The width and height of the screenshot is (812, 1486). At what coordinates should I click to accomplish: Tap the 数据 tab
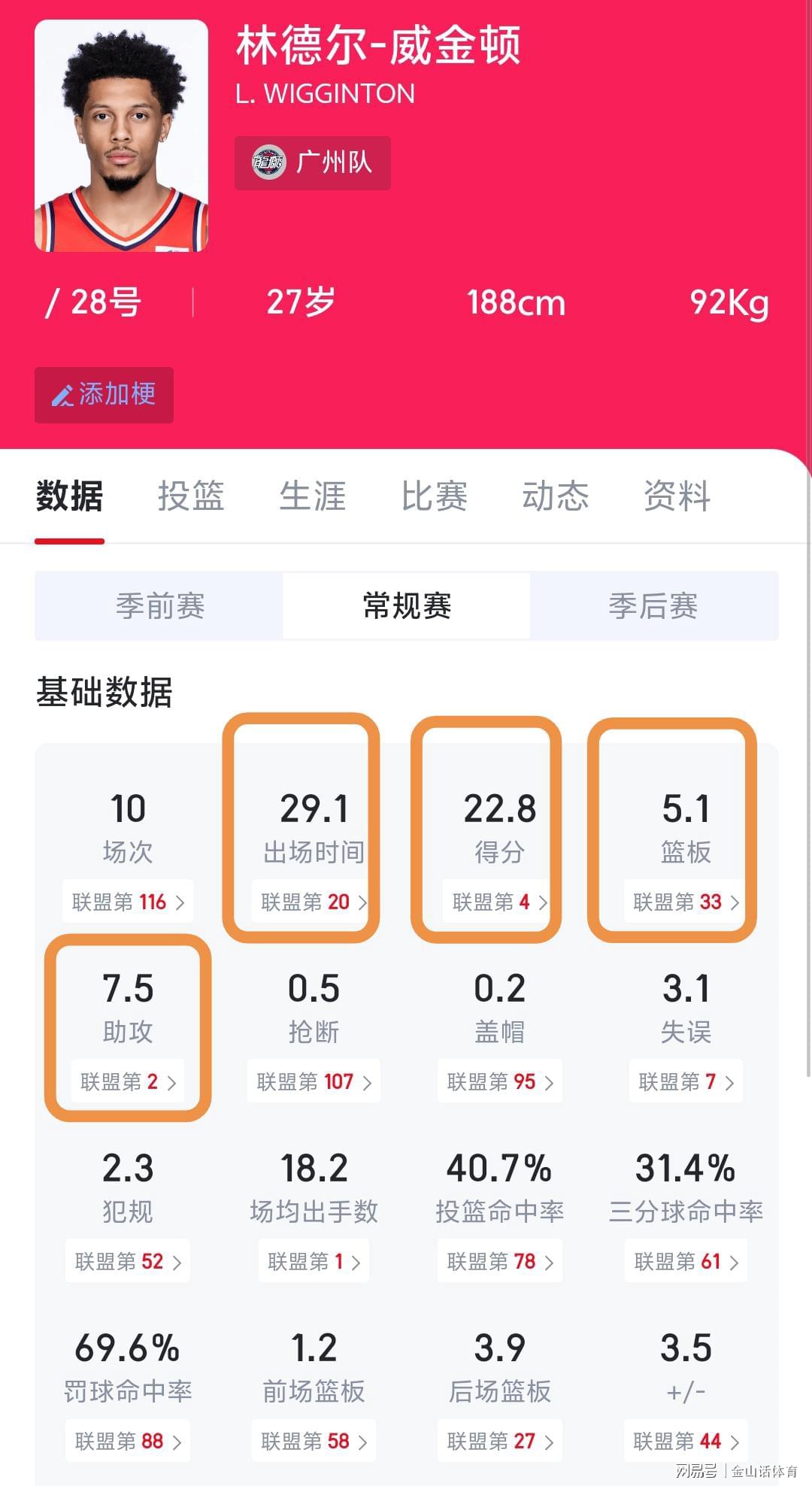(x=69, y=496)
